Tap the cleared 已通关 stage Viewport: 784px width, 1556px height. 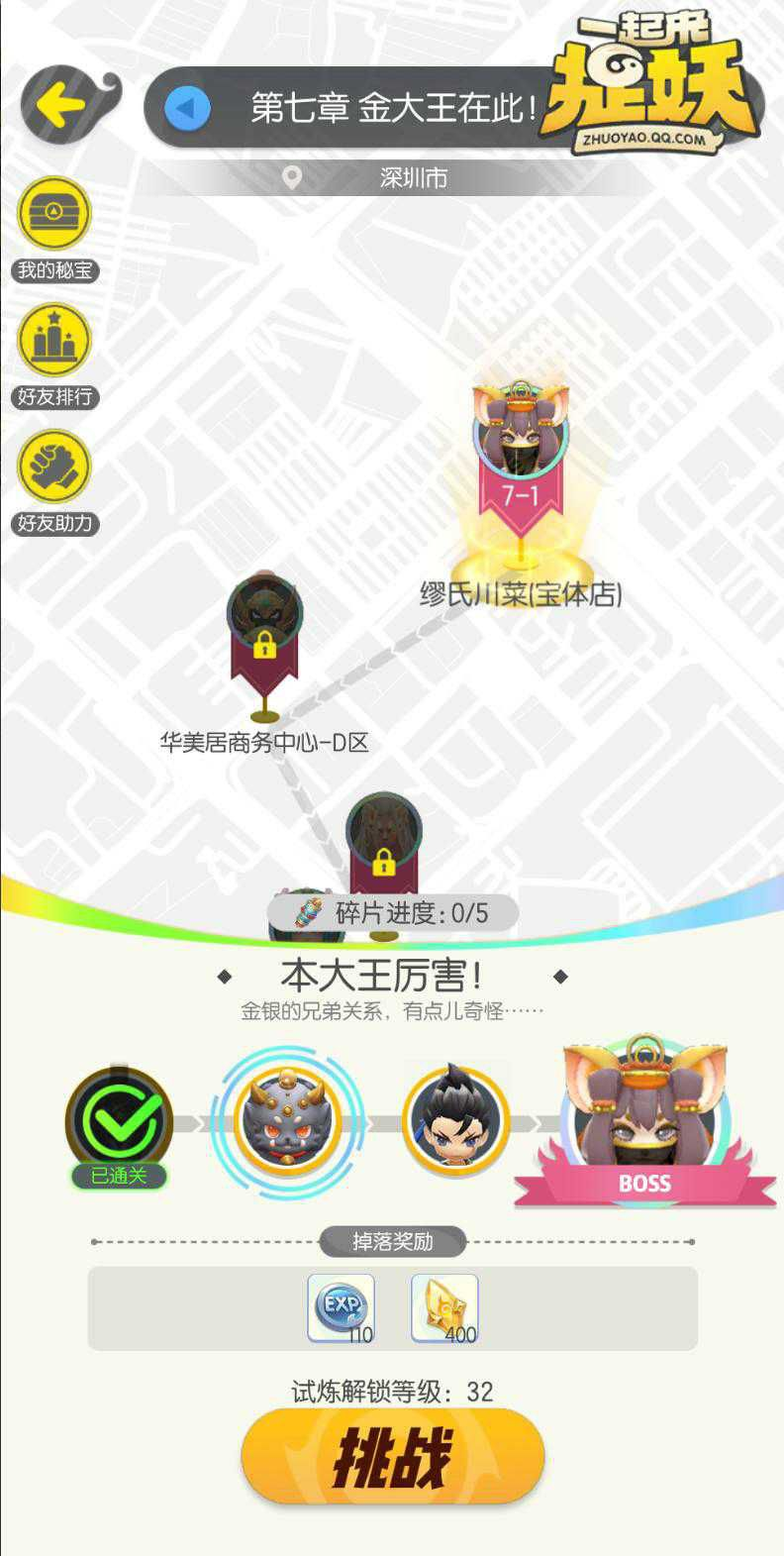point(119,1123)
